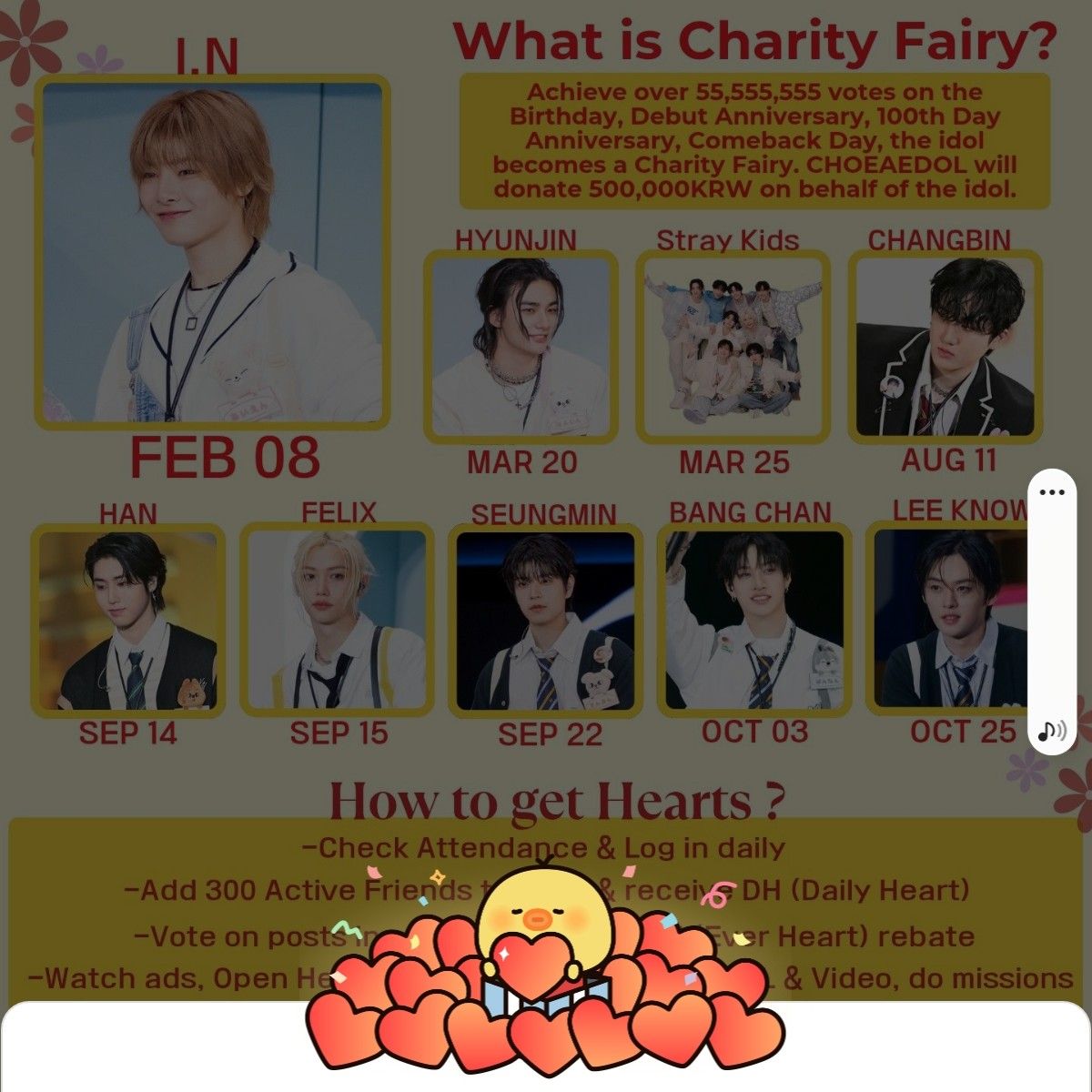This screenshot has width=1092, height=1092.
Task: Open the three-dot more options menu
Action: [x=1051, y=492]
